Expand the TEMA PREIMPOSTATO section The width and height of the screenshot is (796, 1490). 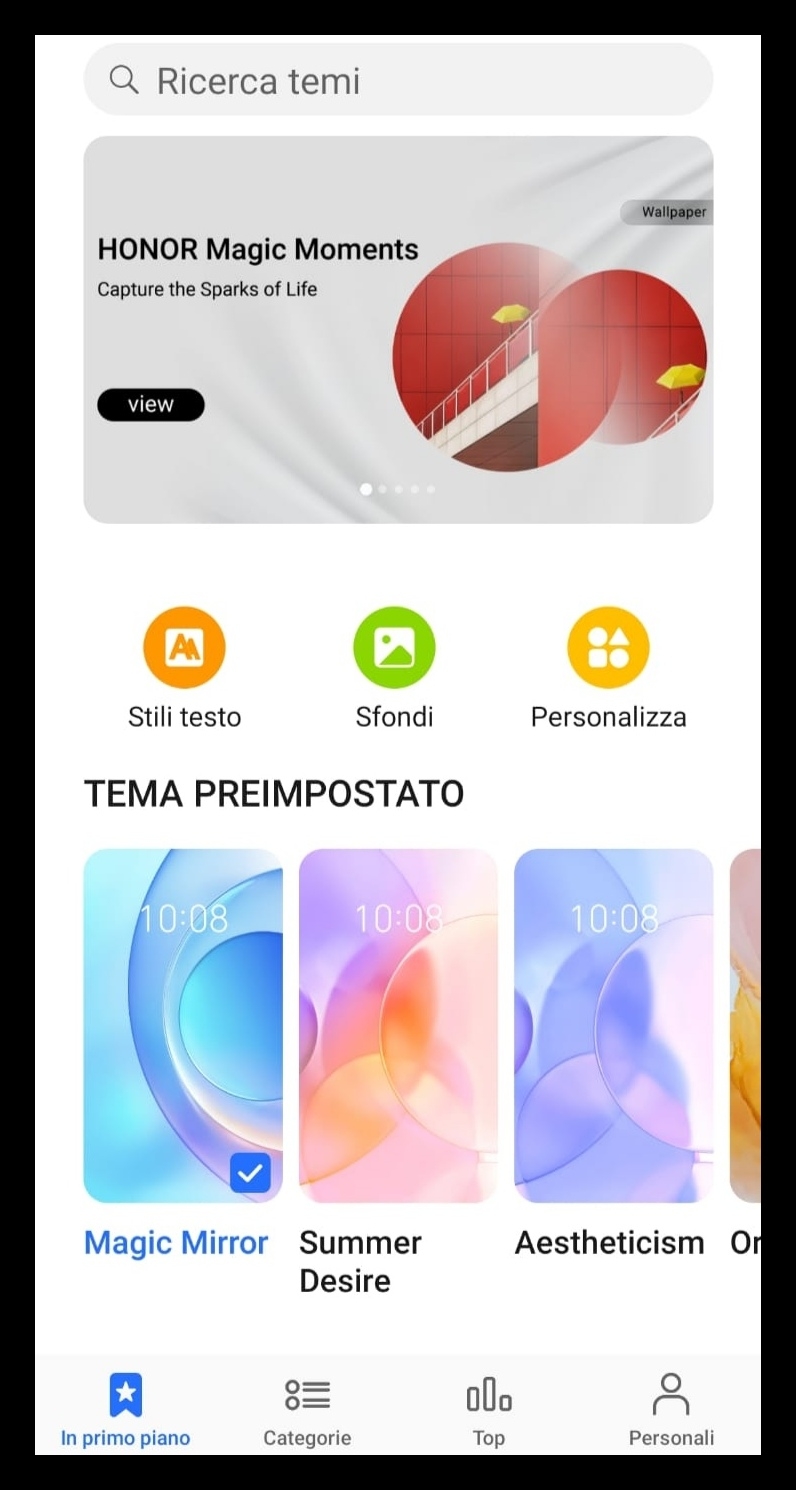point(273,793)
